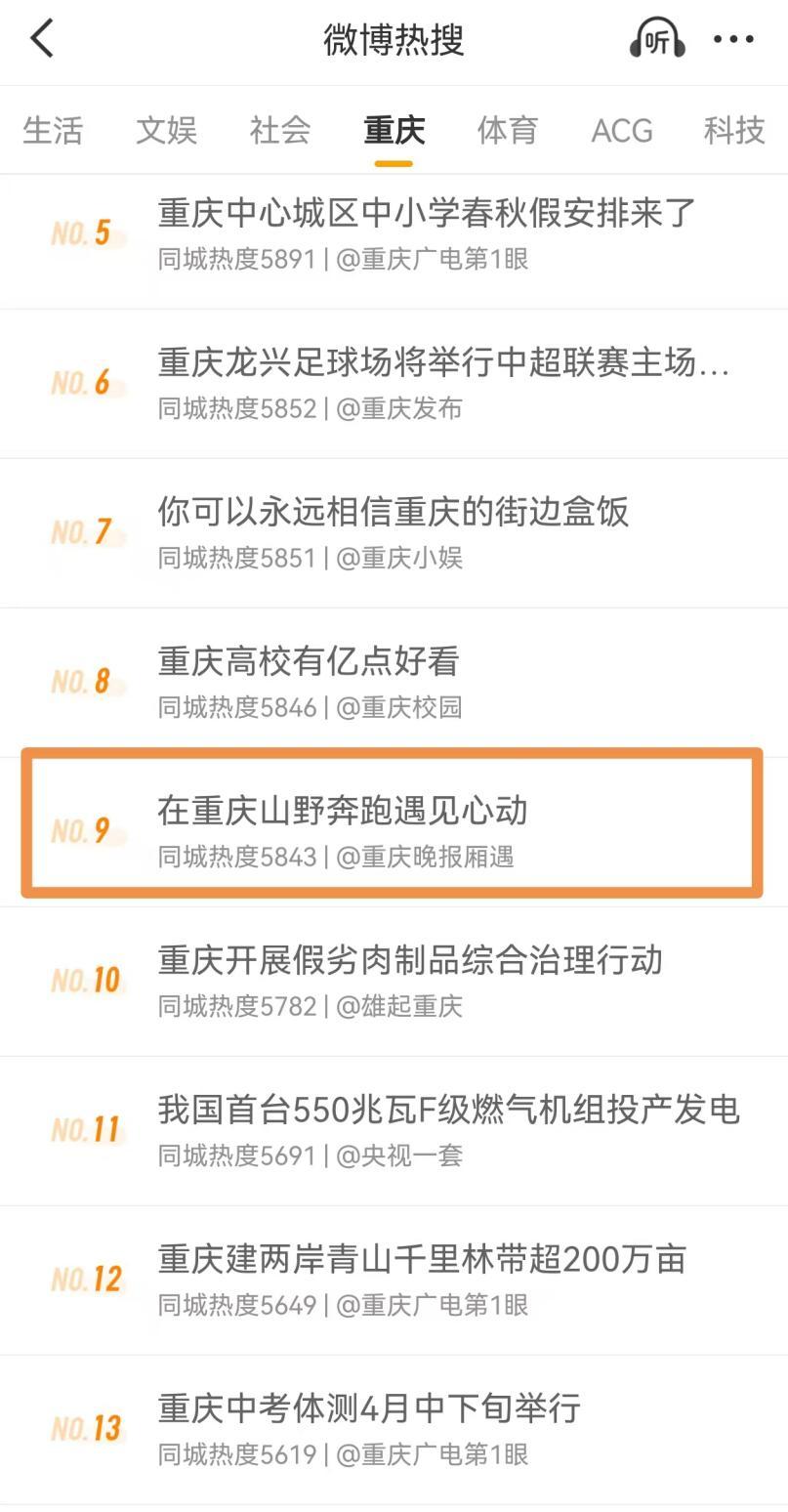The width and height of the screenshot is (788, 1512).
Task: Open the 听 audio listening icon
Action: coord(656,40)
